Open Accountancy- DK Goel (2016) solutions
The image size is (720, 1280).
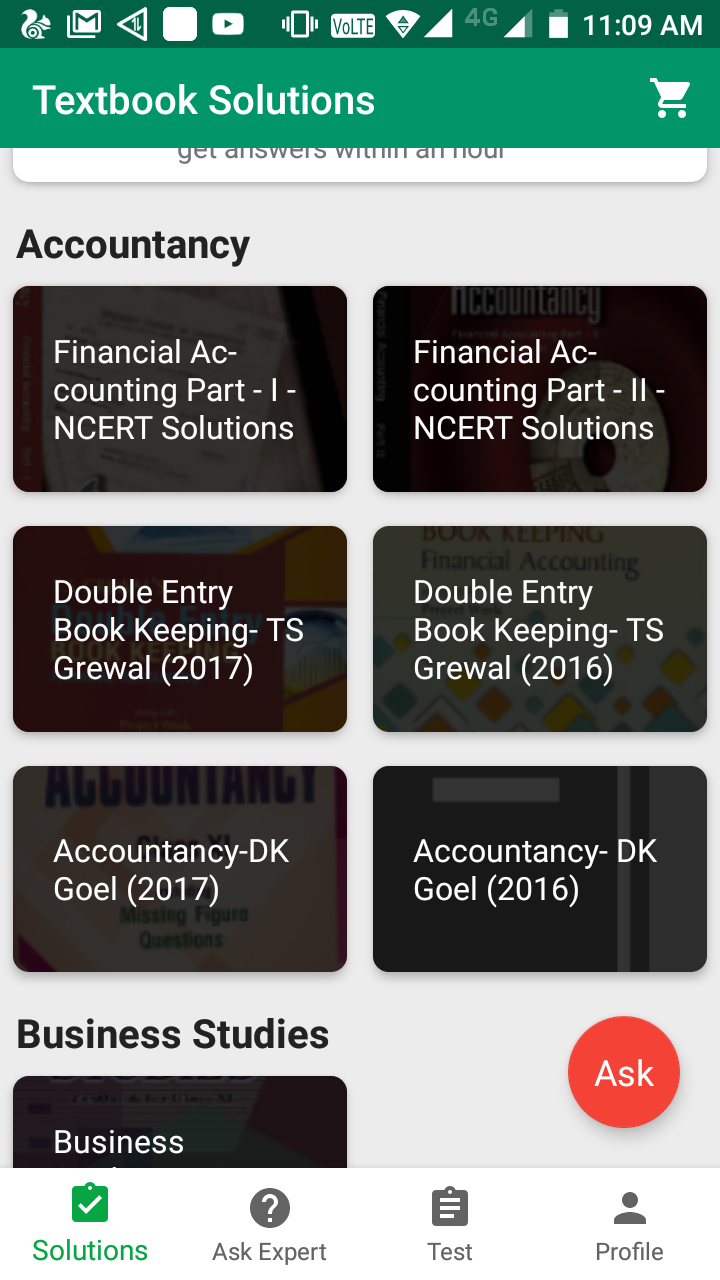(540, 869)
